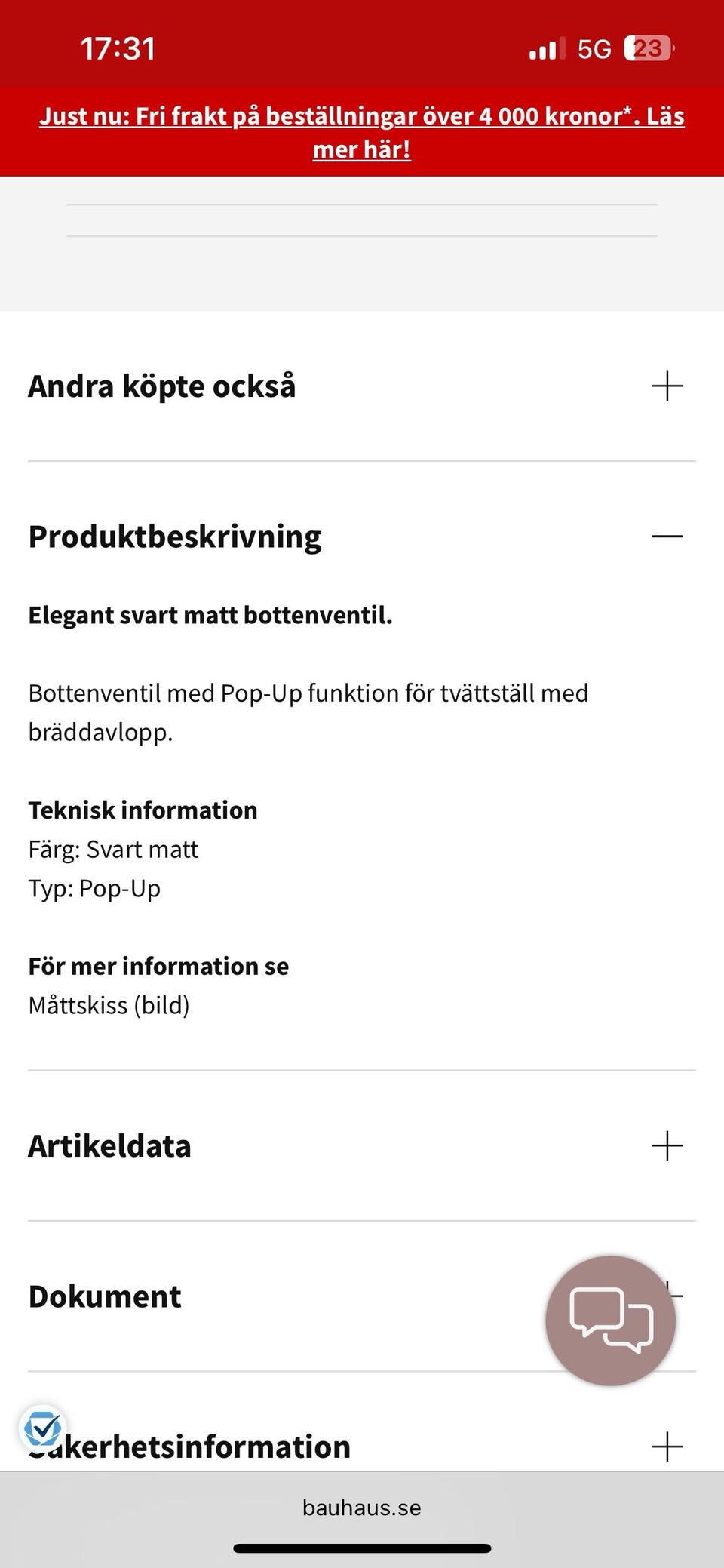This screenshot has height=1568, width=724.
Task: Open the free shipping promo link
Action: coord(362,132)
